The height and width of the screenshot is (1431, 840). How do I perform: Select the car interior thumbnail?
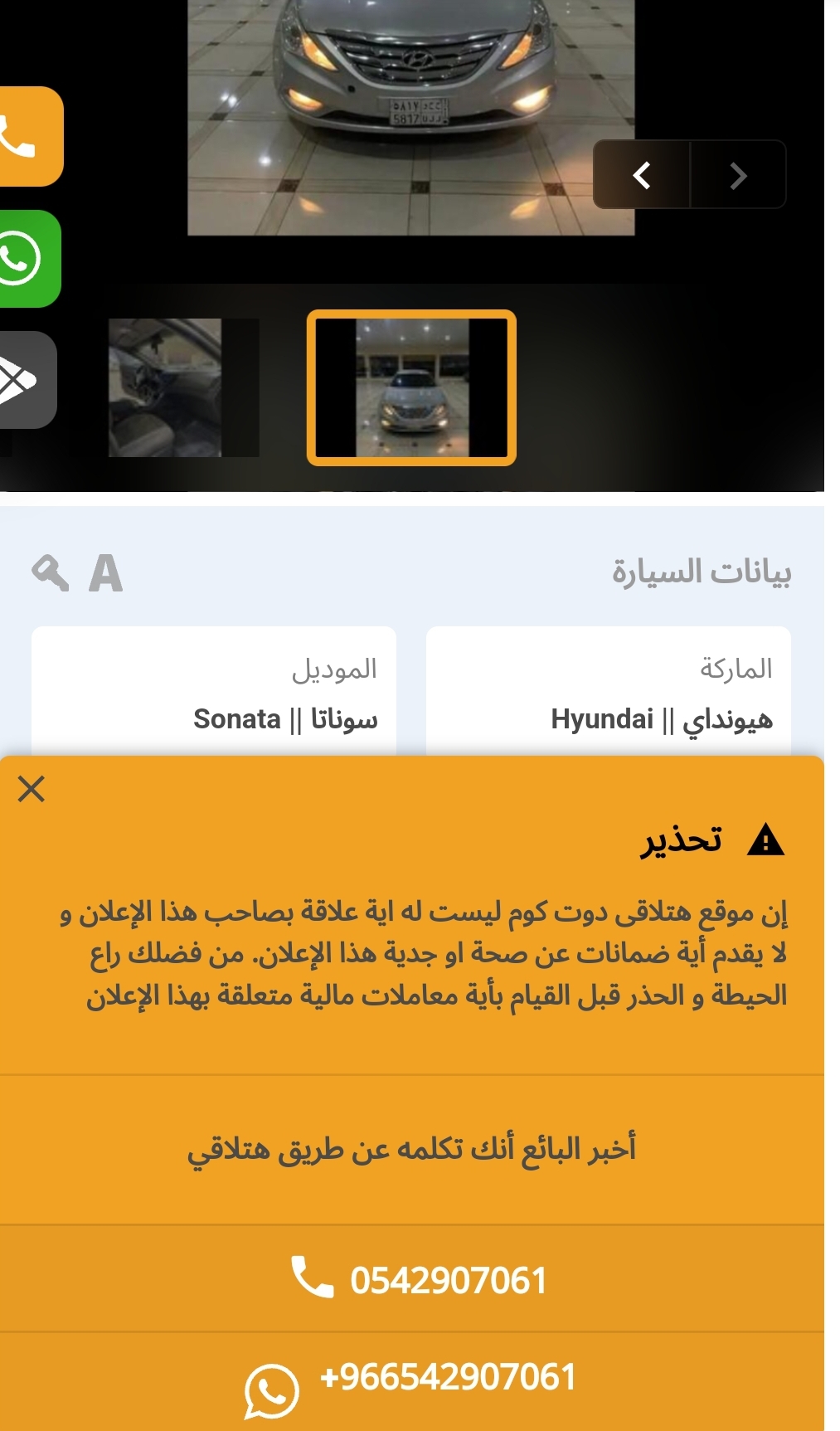(x=184, y=387)
